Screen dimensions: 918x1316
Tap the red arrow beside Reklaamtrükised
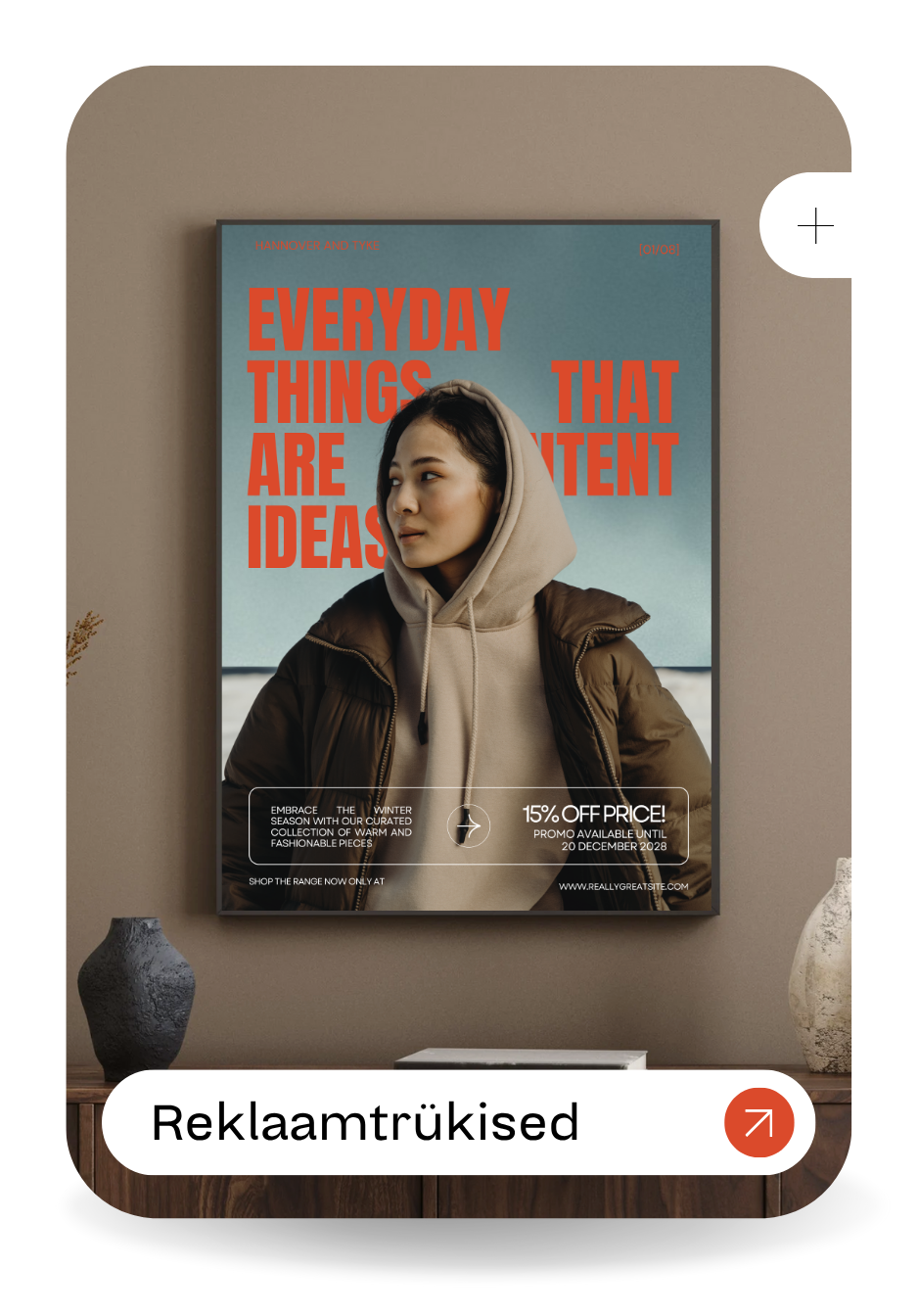(758, 1122)
